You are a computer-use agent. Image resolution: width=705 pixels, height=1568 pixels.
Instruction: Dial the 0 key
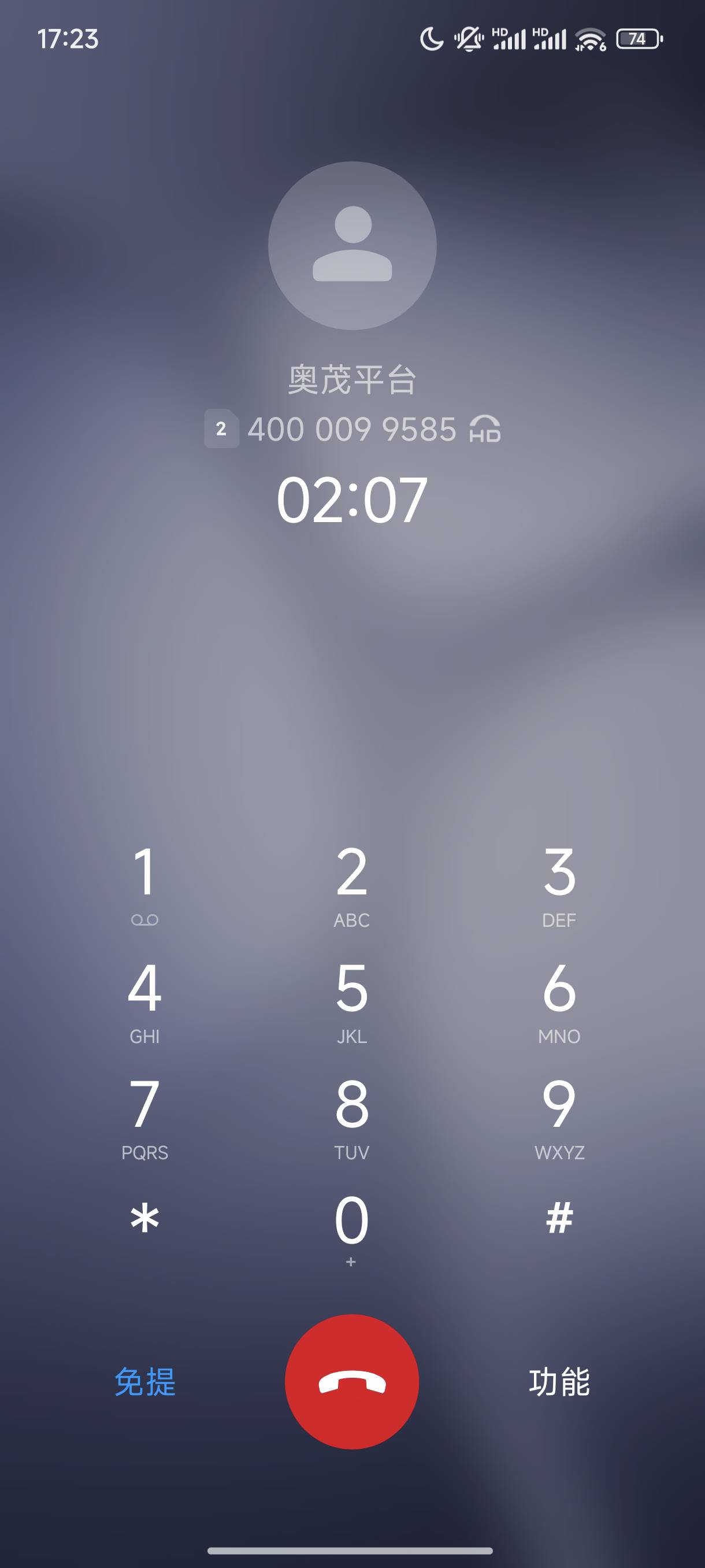351,1231
